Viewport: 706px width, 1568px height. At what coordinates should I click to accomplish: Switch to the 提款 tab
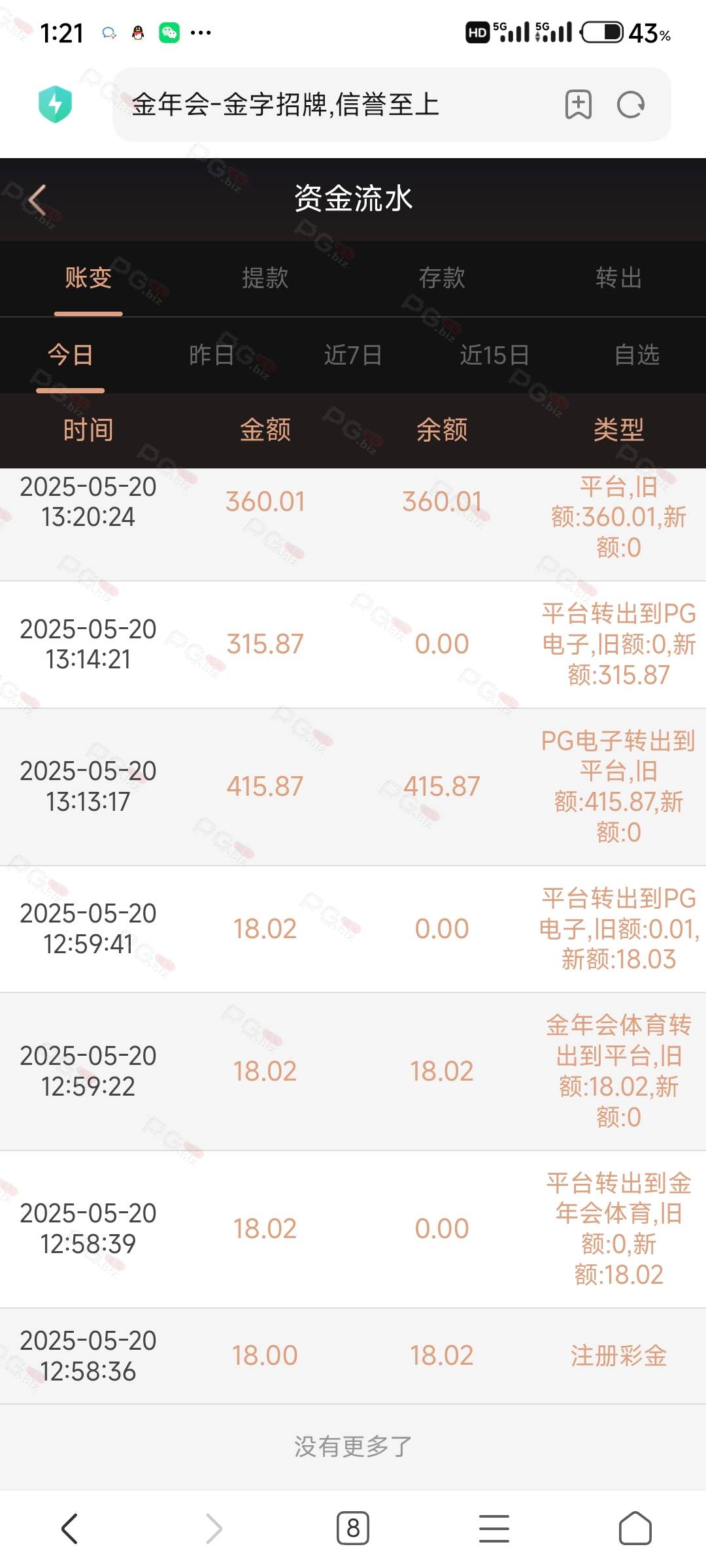265,278
